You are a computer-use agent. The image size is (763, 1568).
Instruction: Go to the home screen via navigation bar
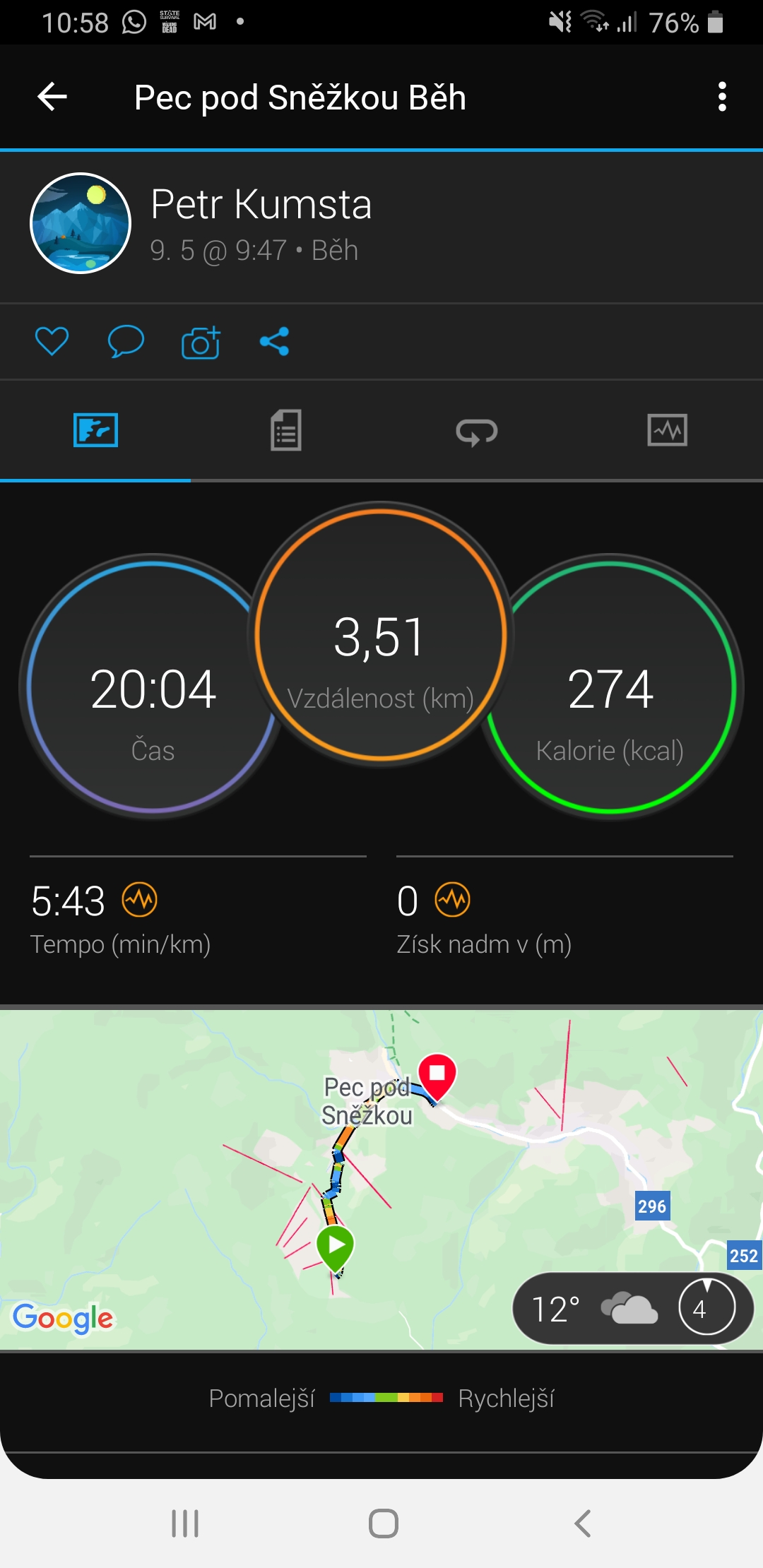click(x=384, y=1524)
